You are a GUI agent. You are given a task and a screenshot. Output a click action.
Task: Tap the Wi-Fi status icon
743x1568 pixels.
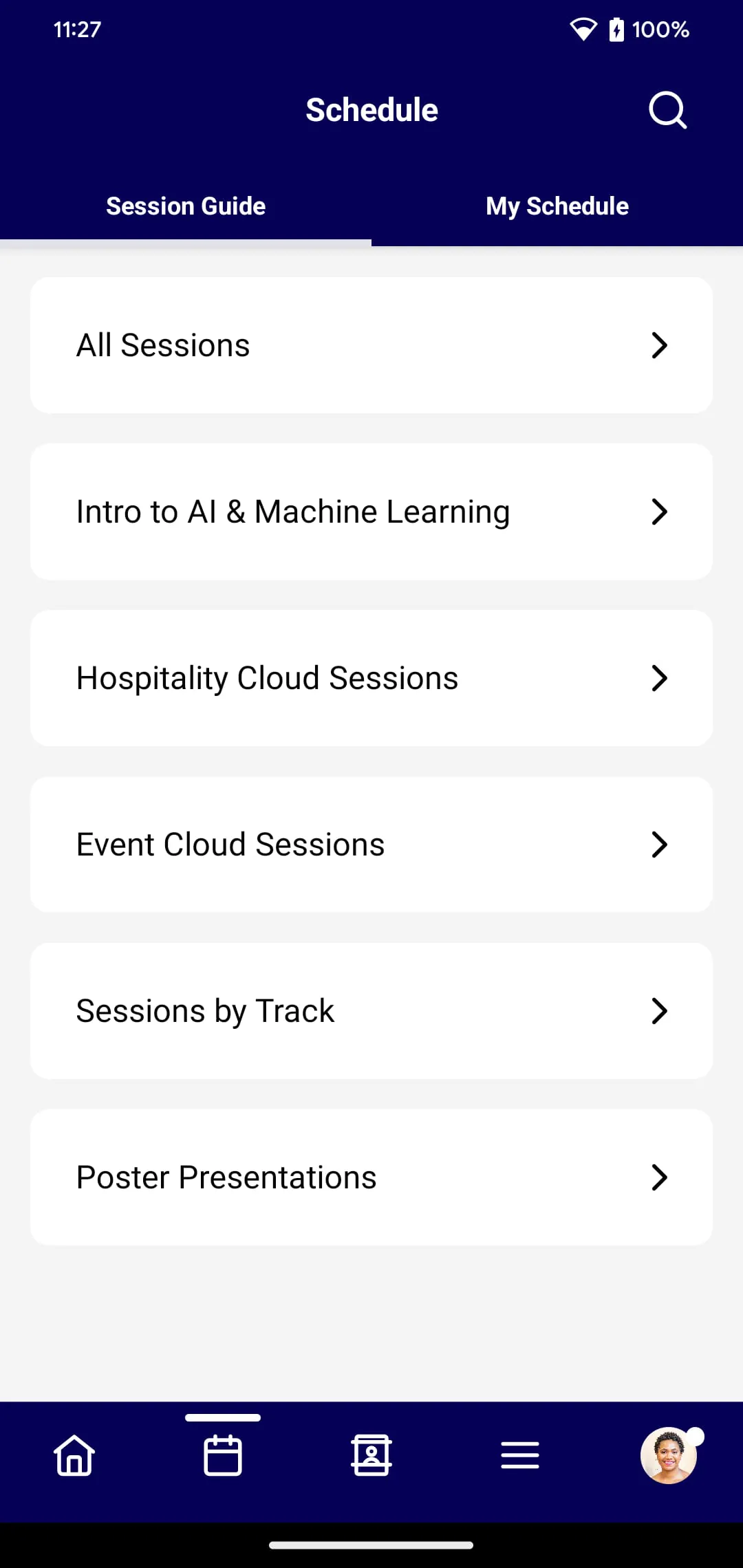tap(583, 29)
